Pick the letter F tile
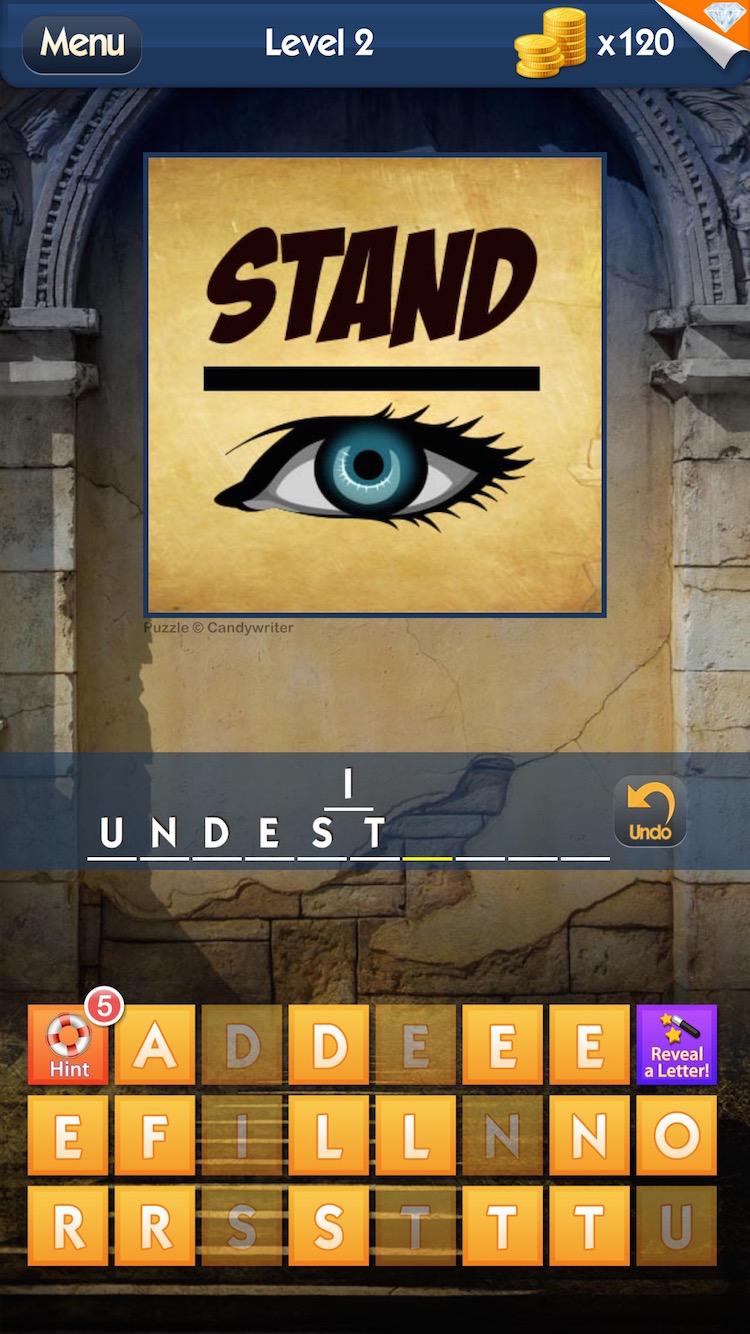The image size is (750, 1334). point(155,1135)
